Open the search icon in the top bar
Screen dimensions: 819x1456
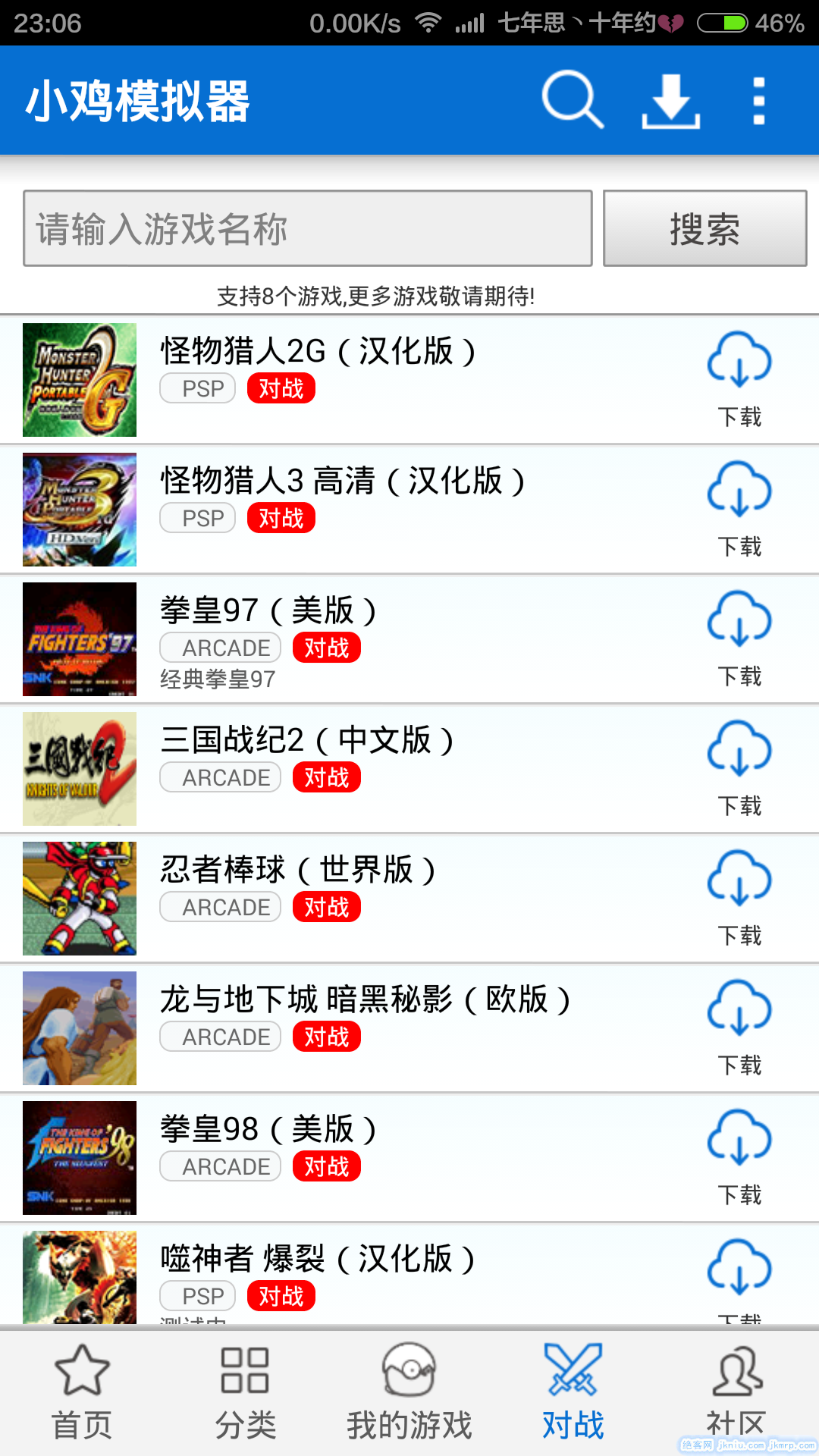point(572,100)
